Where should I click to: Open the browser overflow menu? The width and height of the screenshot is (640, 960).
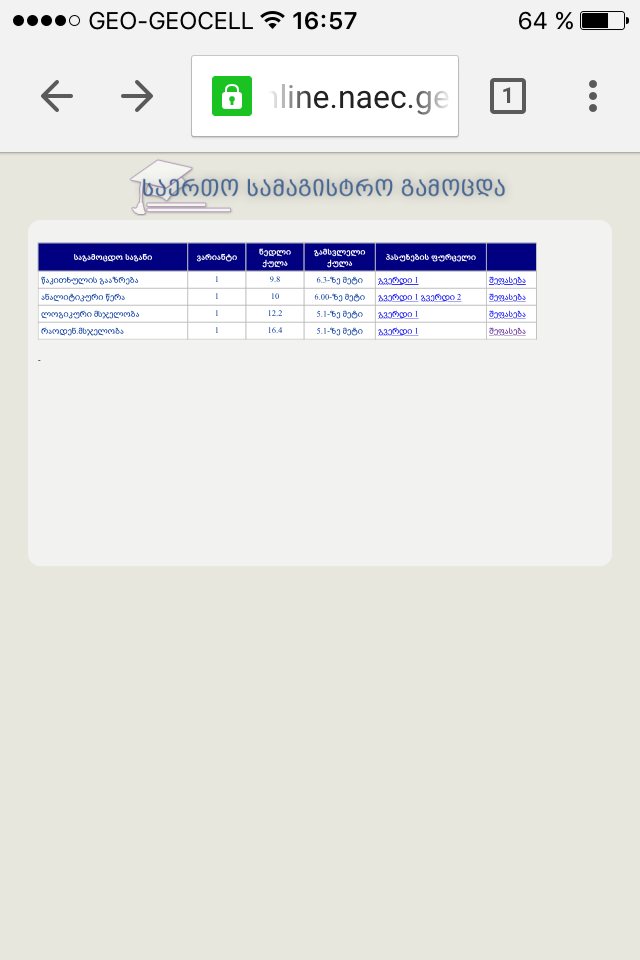point(593,96)
